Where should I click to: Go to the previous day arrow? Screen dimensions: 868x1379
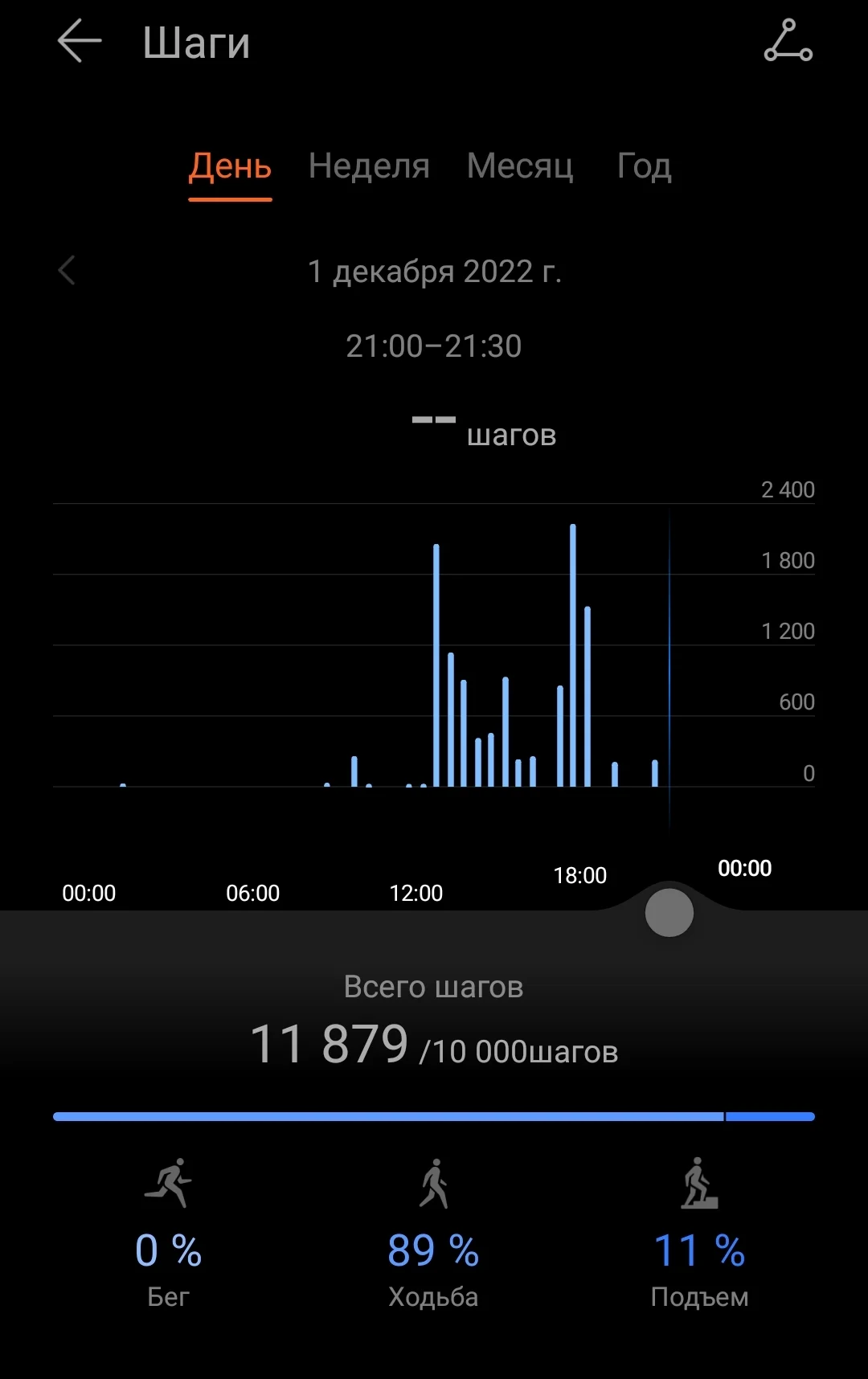pyautogui.click(x=68, y=271)
